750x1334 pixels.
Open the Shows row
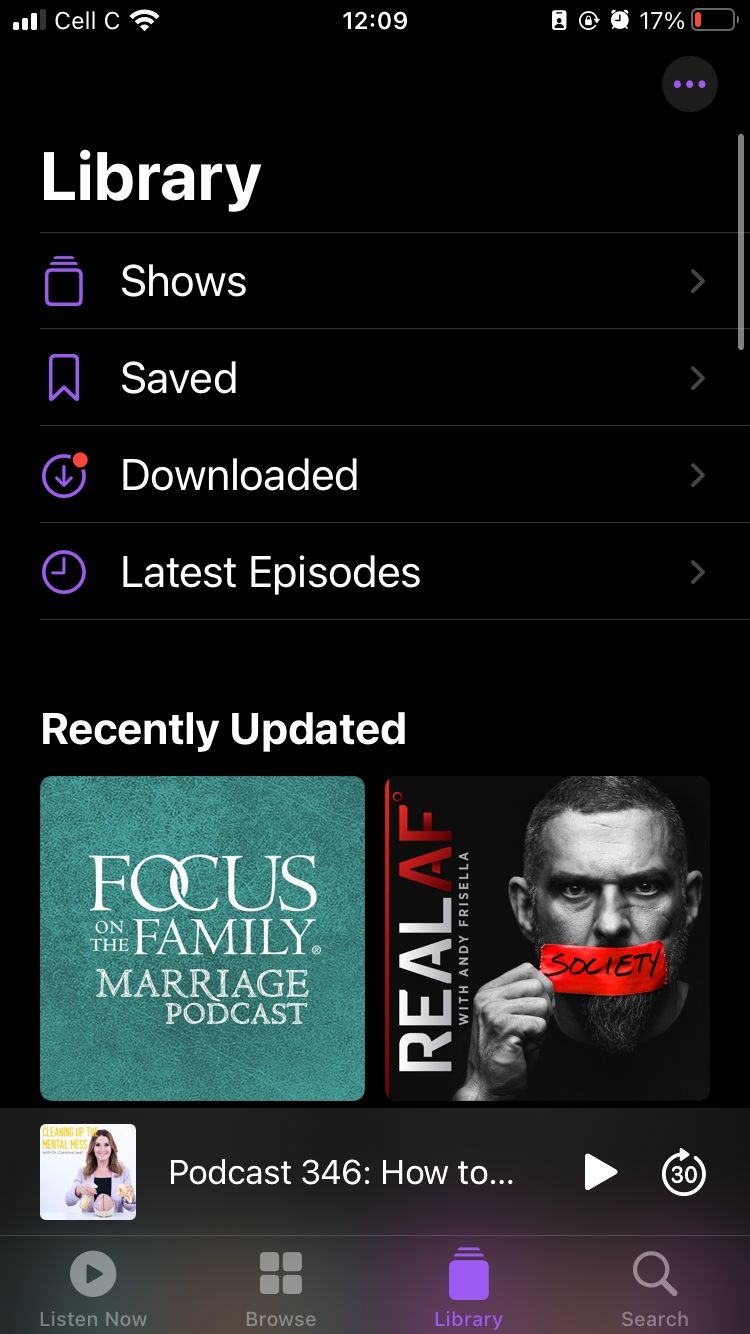[x=375, y=281]
